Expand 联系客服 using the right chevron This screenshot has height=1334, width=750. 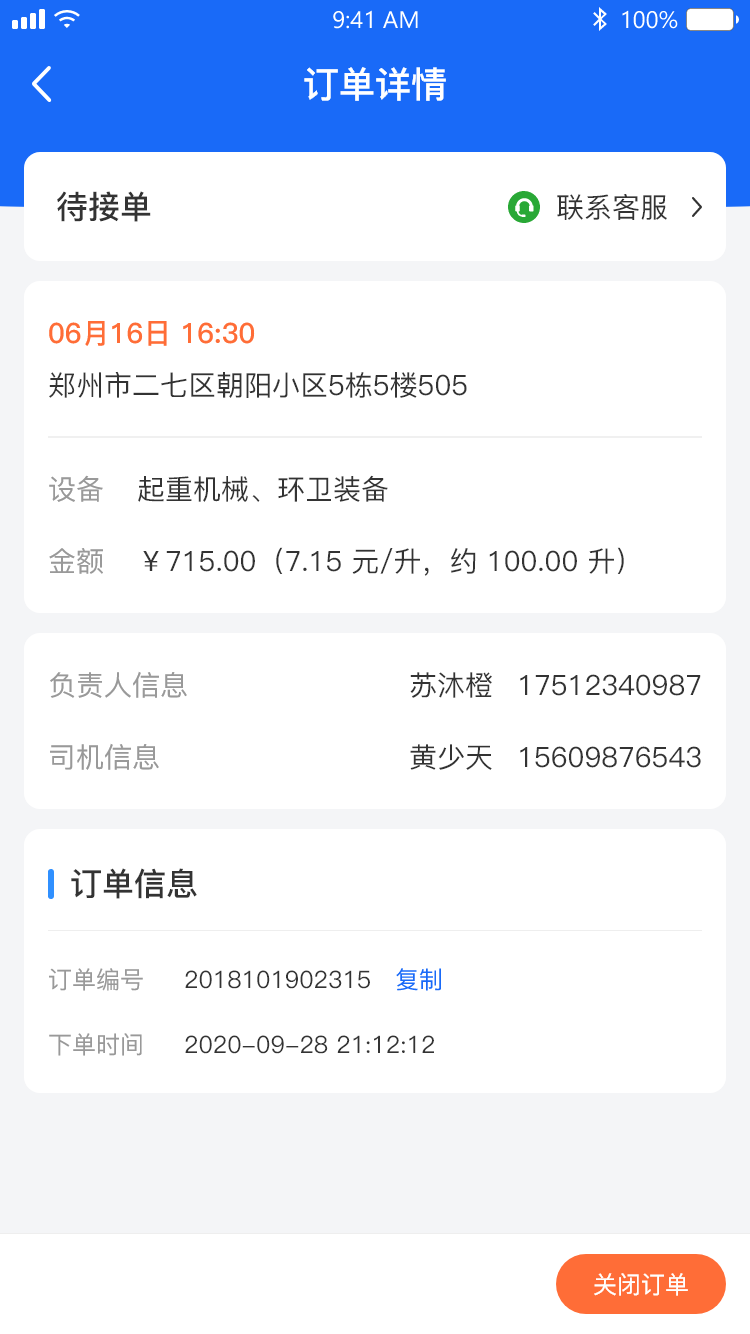(697, 207)
